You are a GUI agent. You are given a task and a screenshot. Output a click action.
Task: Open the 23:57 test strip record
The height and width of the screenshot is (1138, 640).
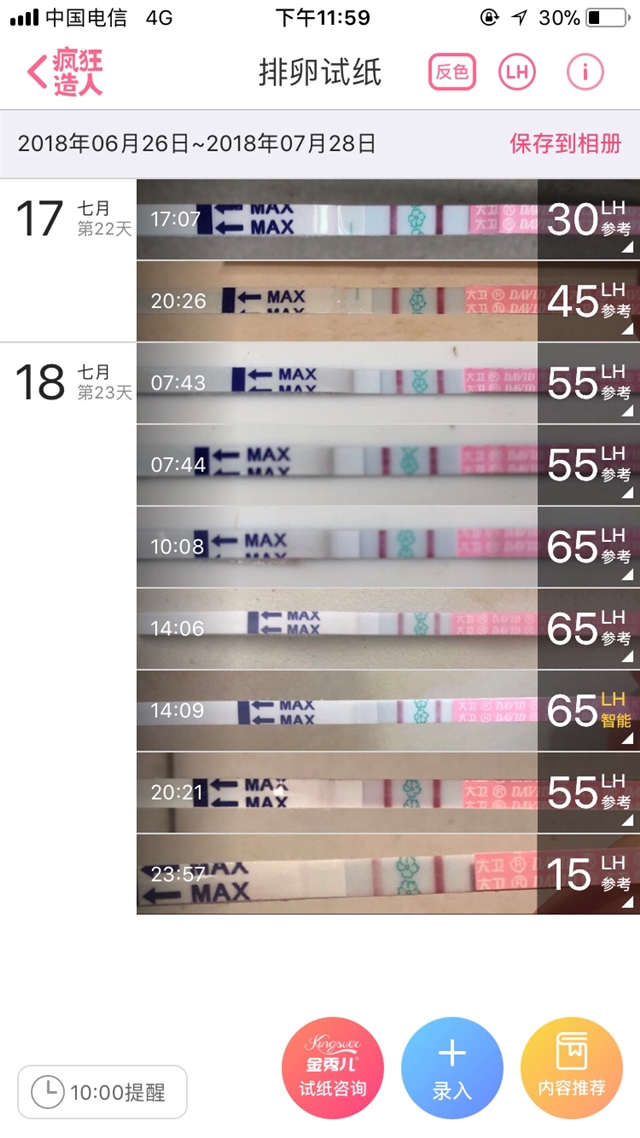click(387, 874)
